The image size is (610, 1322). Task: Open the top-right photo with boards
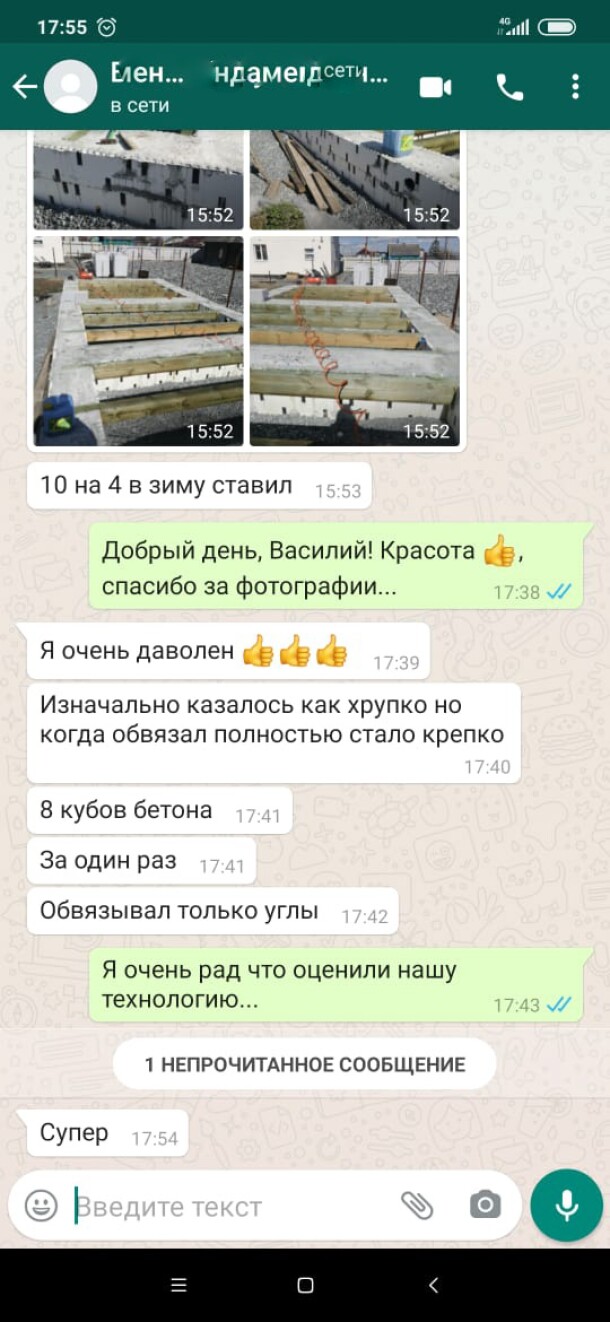click(x=354, y=180)
